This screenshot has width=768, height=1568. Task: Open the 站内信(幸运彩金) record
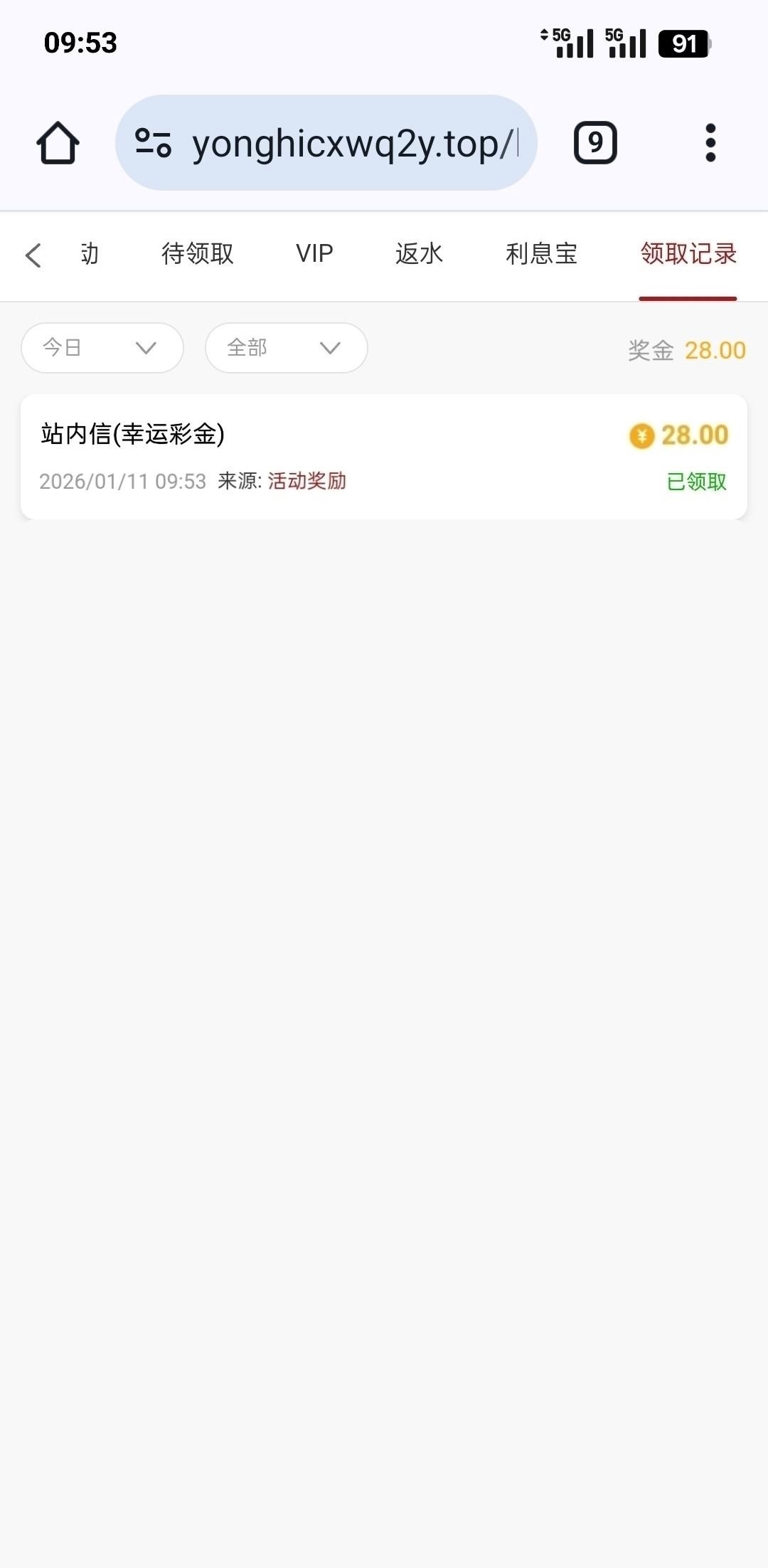tap(384, 457)
